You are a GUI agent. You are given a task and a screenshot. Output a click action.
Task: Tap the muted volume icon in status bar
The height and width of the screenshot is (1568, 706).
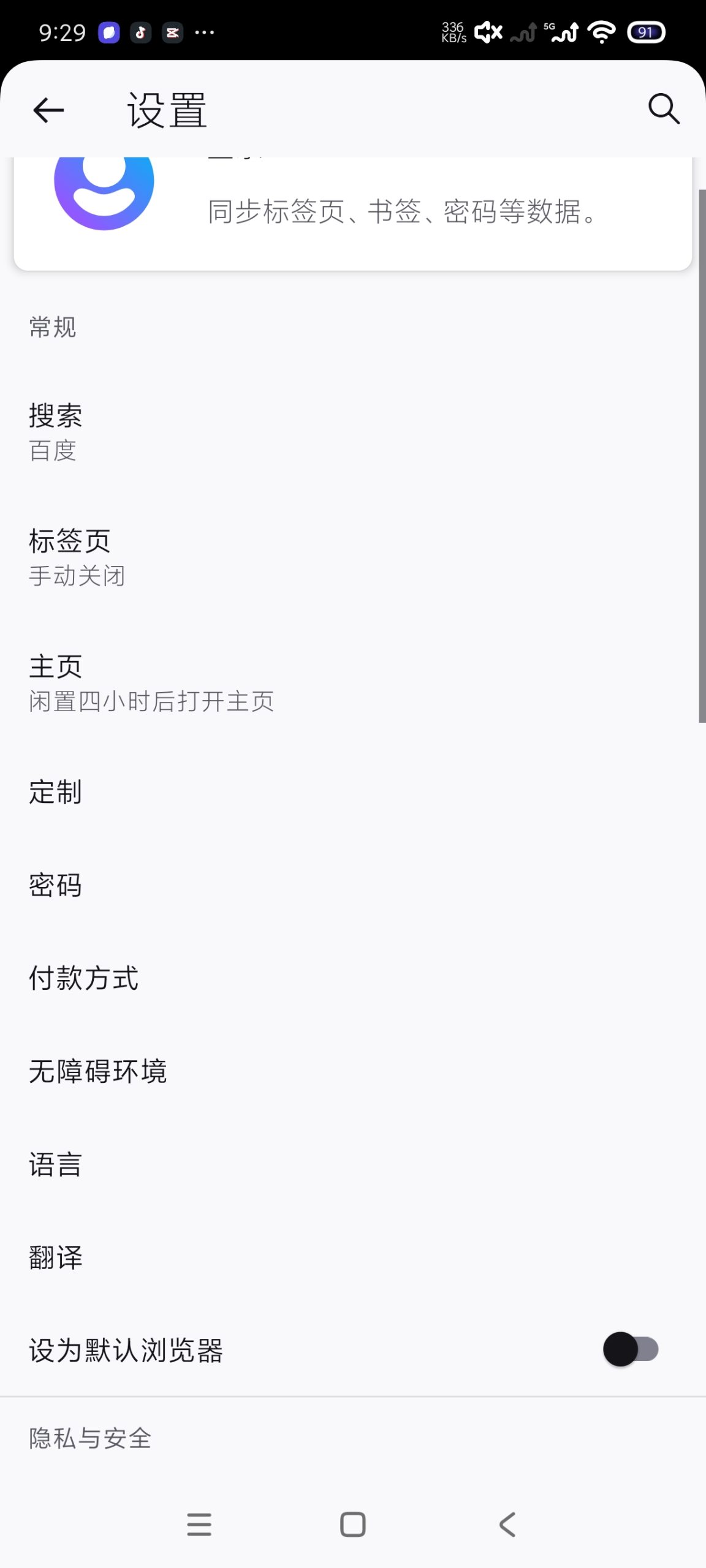[x=487, y=32]
